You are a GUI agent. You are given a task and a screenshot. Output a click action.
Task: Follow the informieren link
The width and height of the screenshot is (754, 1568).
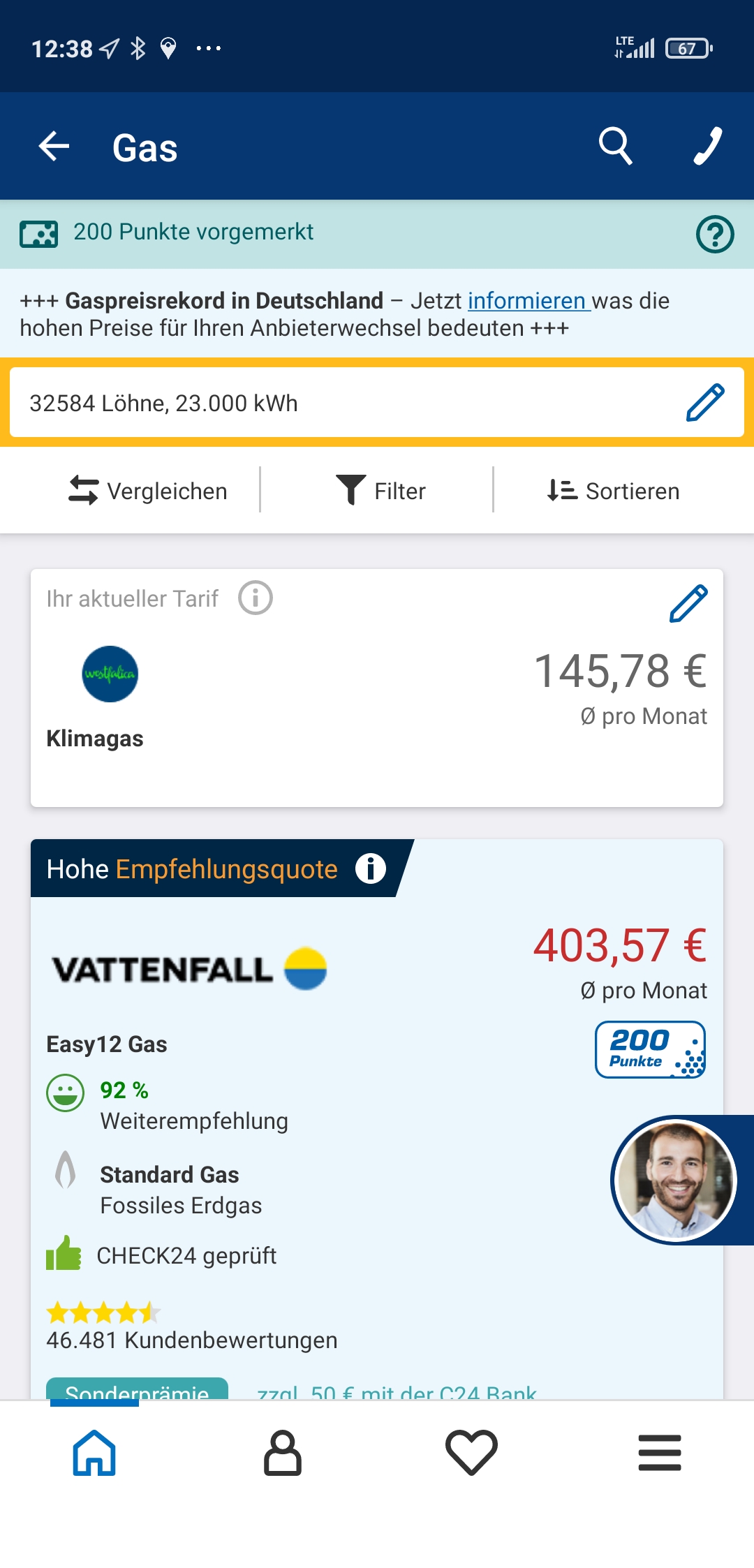(x=528, y=301)
